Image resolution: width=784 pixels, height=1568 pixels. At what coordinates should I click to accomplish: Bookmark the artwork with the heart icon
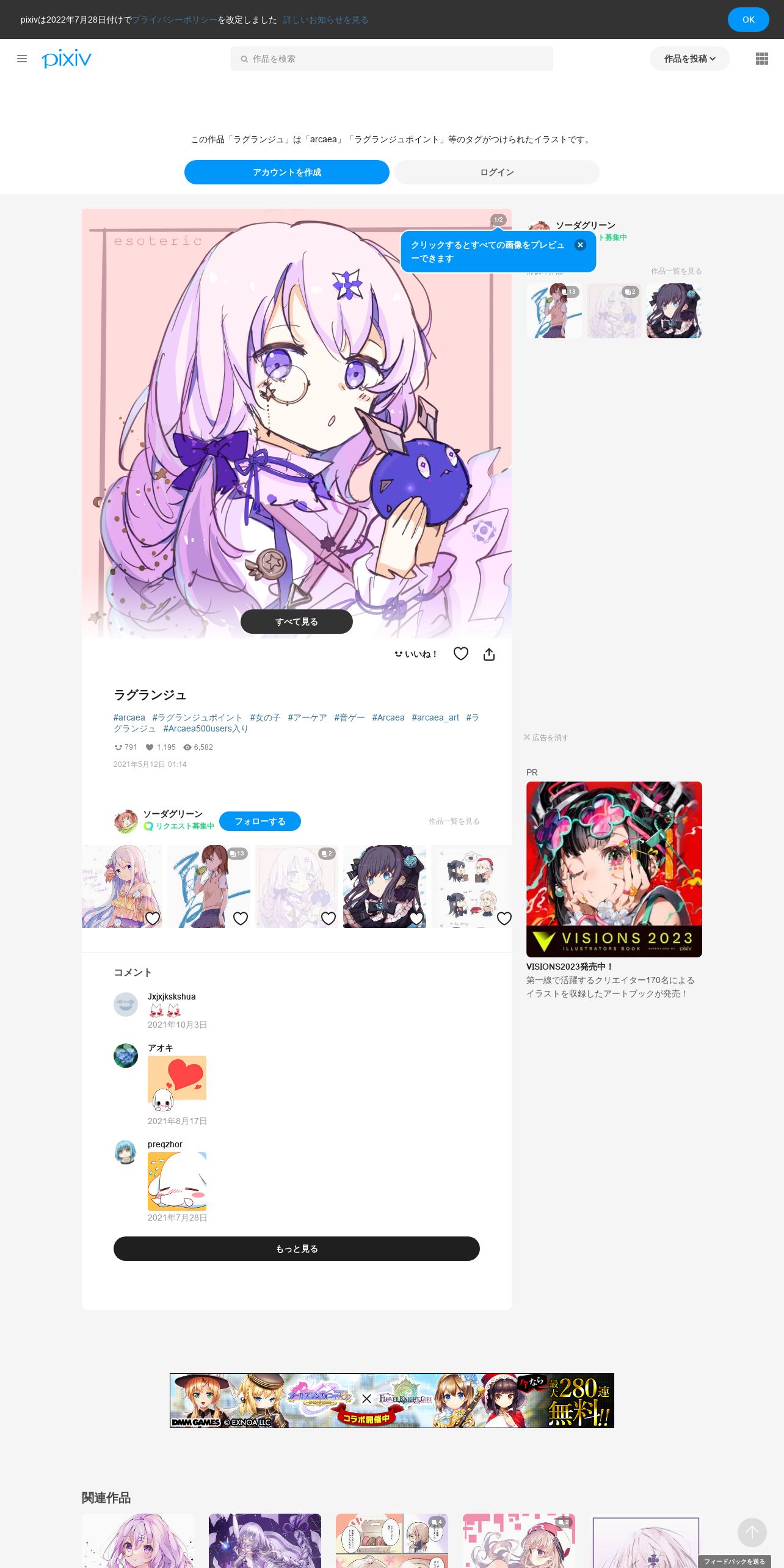tap(461, 654)
